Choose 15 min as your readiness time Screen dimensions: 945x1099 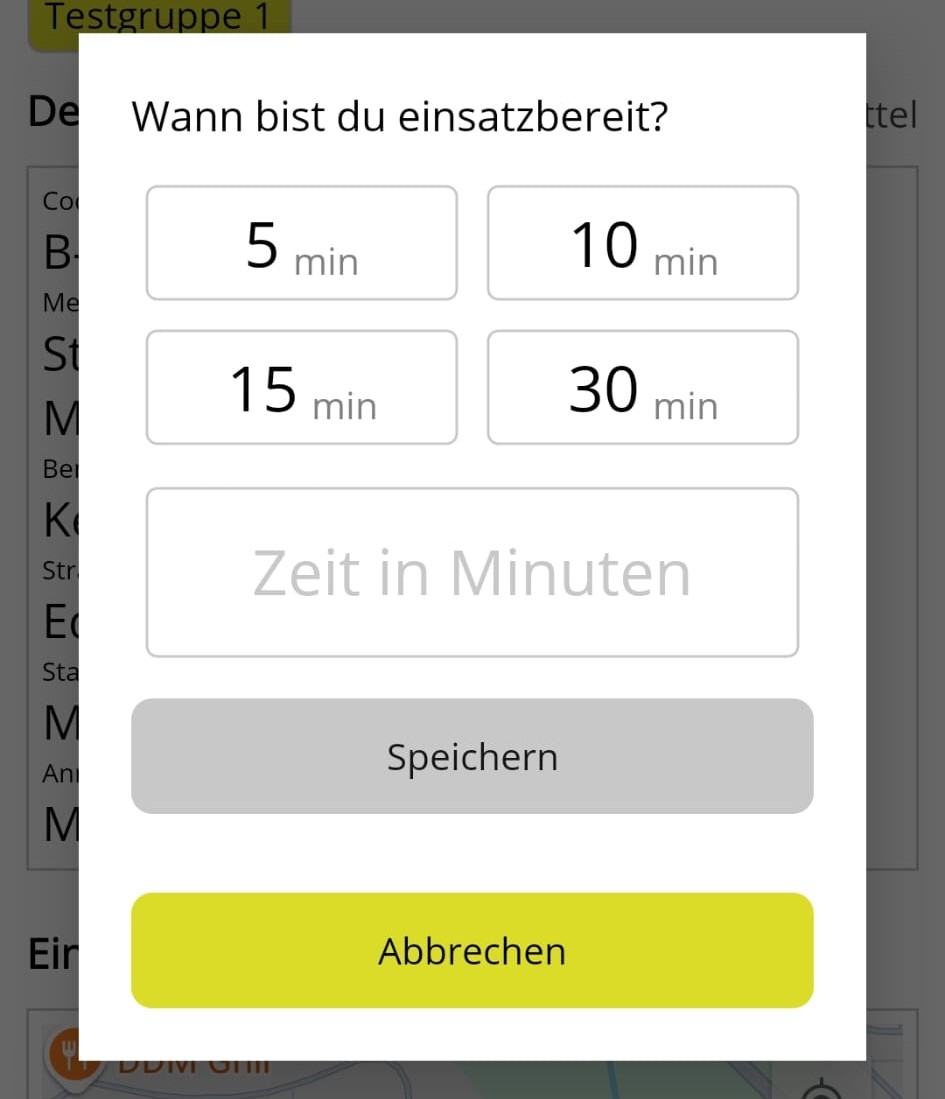coord(300,386)
